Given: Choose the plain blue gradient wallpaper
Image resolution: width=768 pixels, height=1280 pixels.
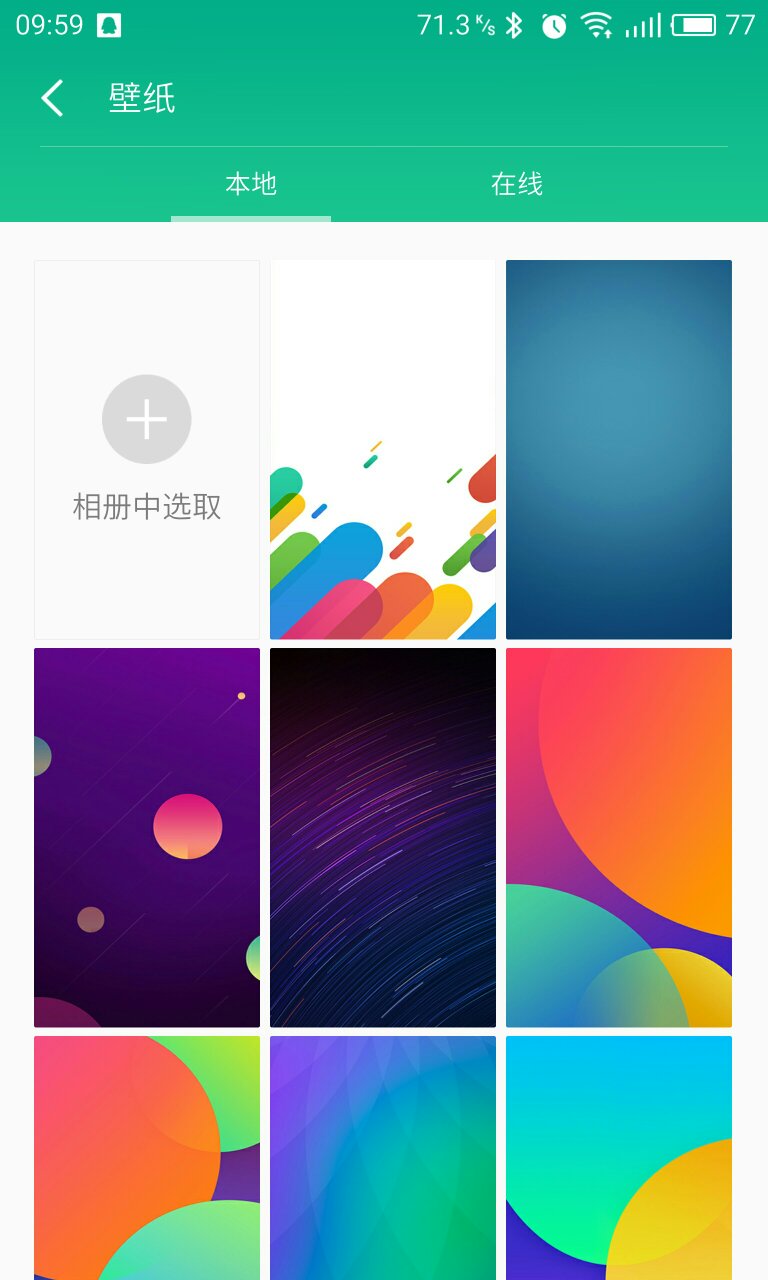Looking at the screenshot, I should pyautogui.click(x=619, y=449).
